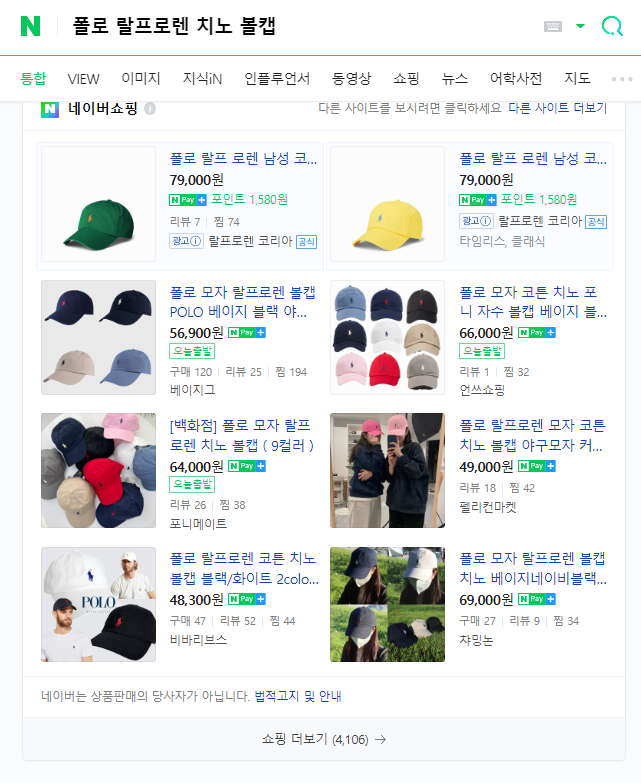Open the 48,300원 cap listing from 비바리브스
Viewport: 641px width, 783px height.
pos(244,568)
